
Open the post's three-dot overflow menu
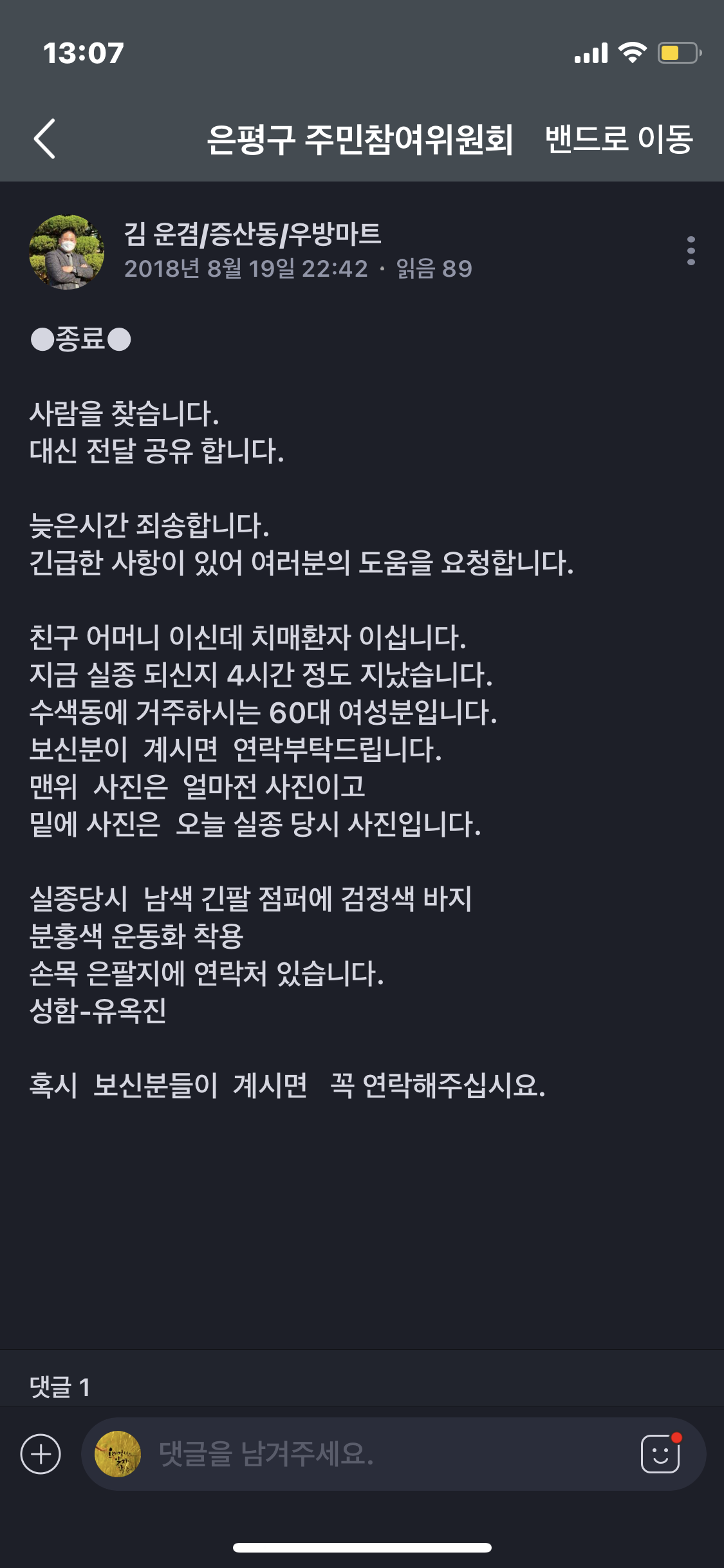tap(691, 250)
